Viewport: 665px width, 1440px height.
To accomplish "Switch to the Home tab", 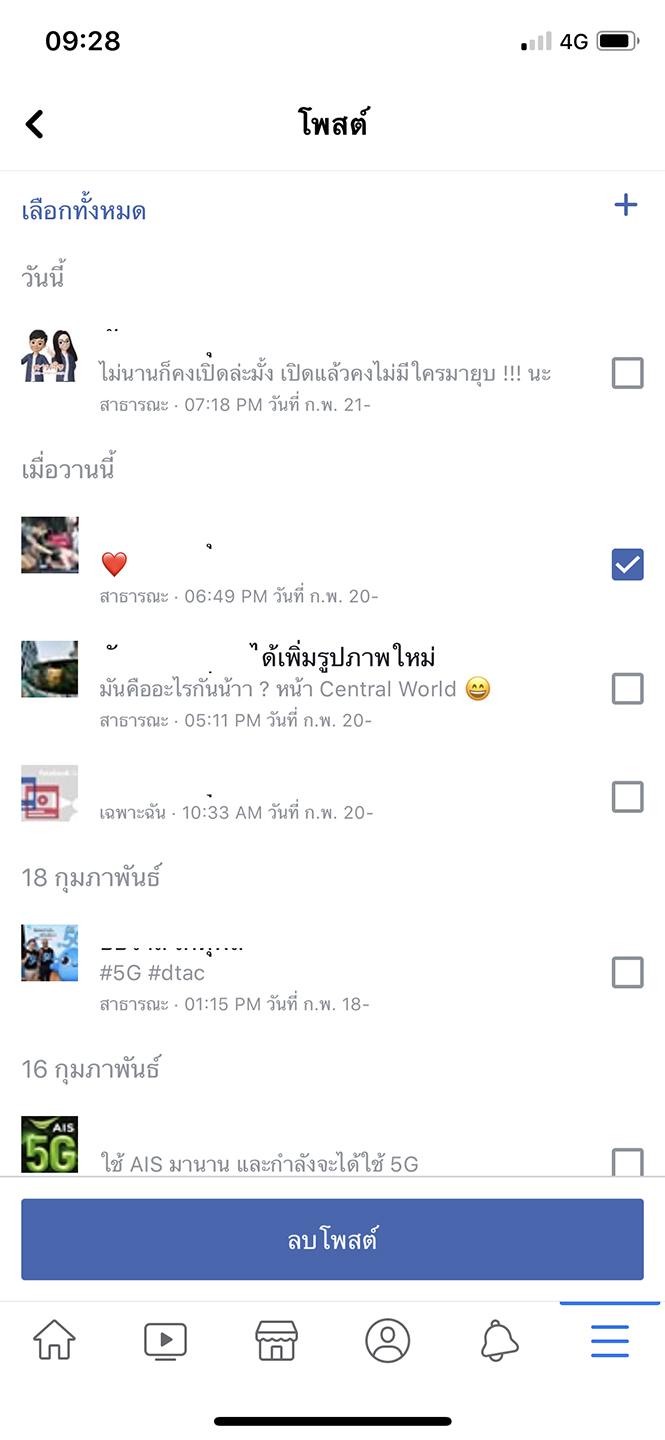I will (x=55, y=1340).
